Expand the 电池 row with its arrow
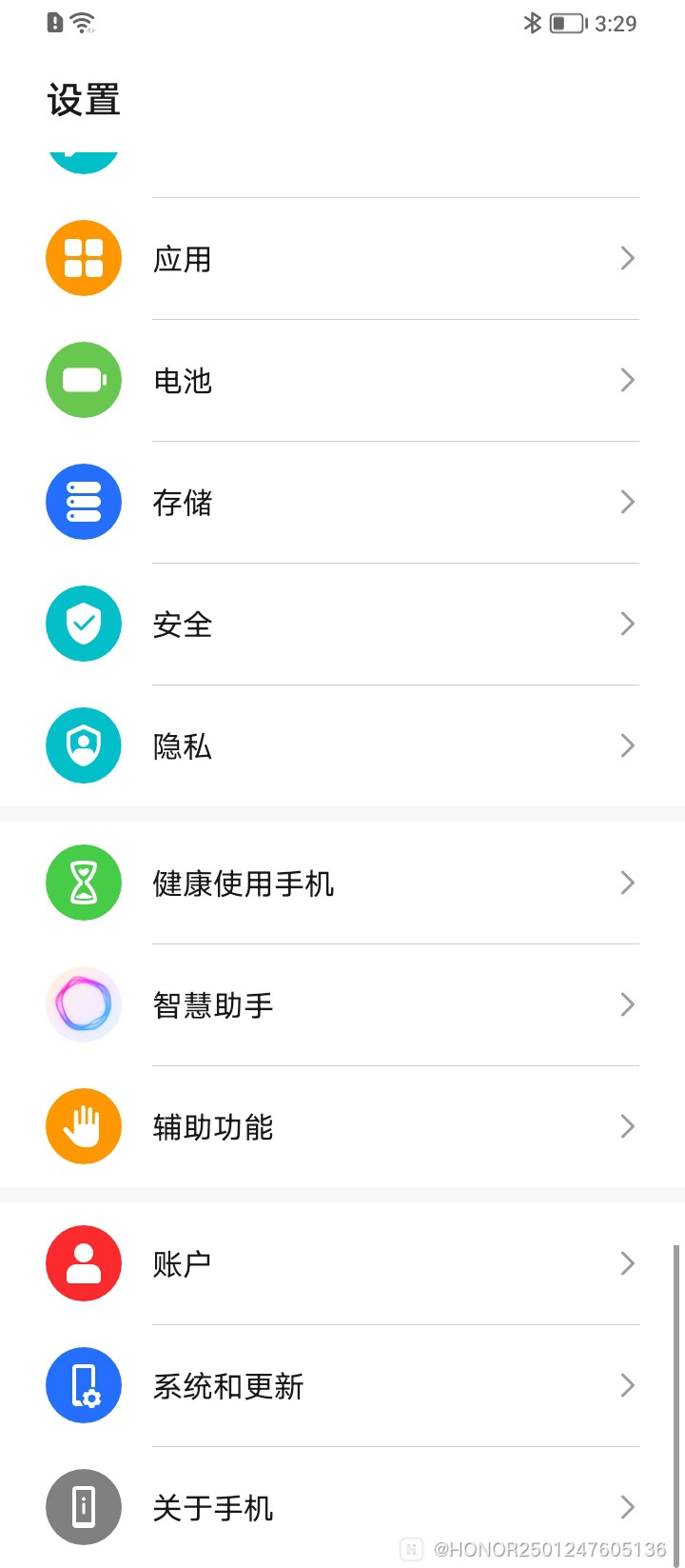Viewport: 685px width, 1568px height. pyautogui.click(x=627, y=380)
